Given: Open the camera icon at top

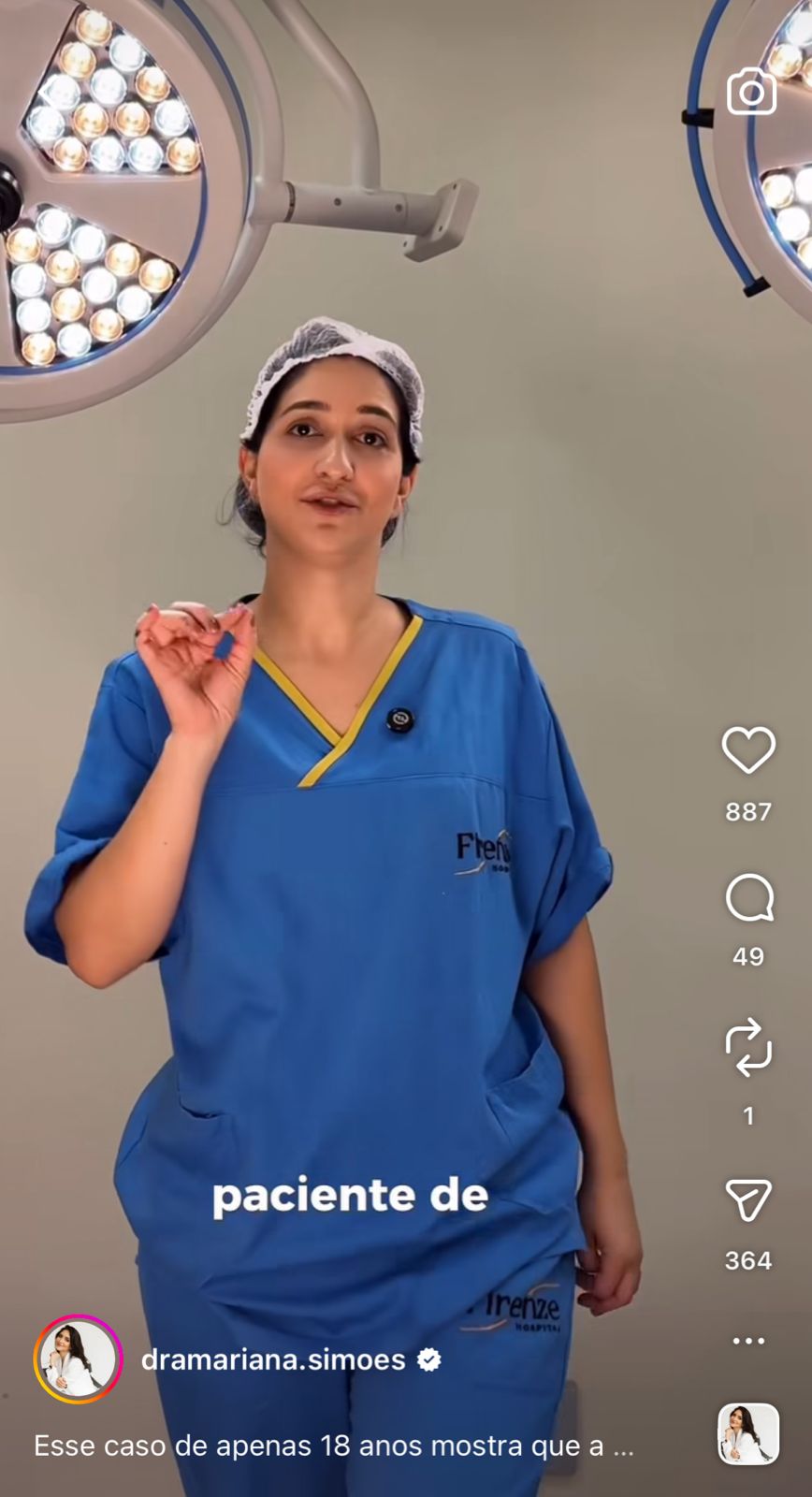Looking at the screenshot, I should 751,92.
